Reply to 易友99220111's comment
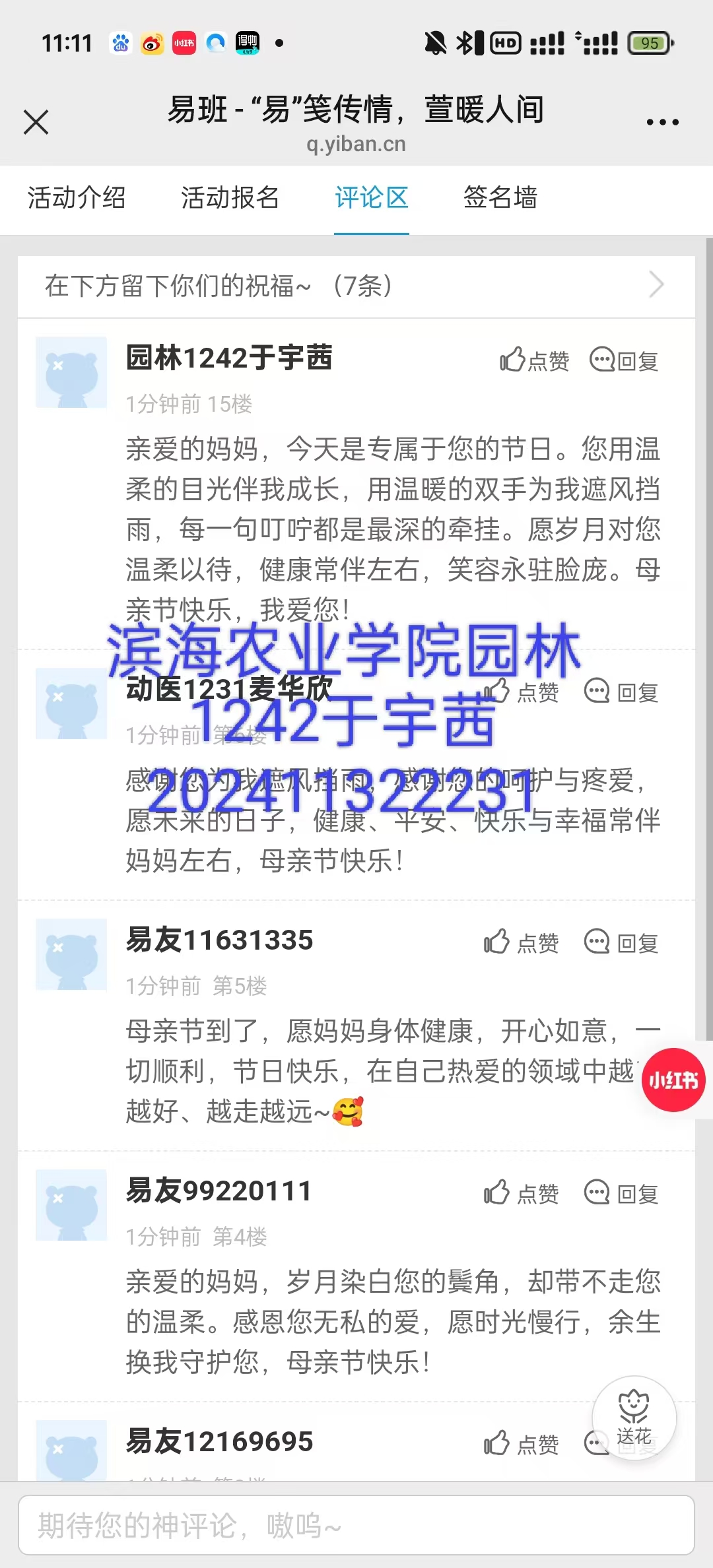This screenshot has width=713, height=1568. [621, 1193]
